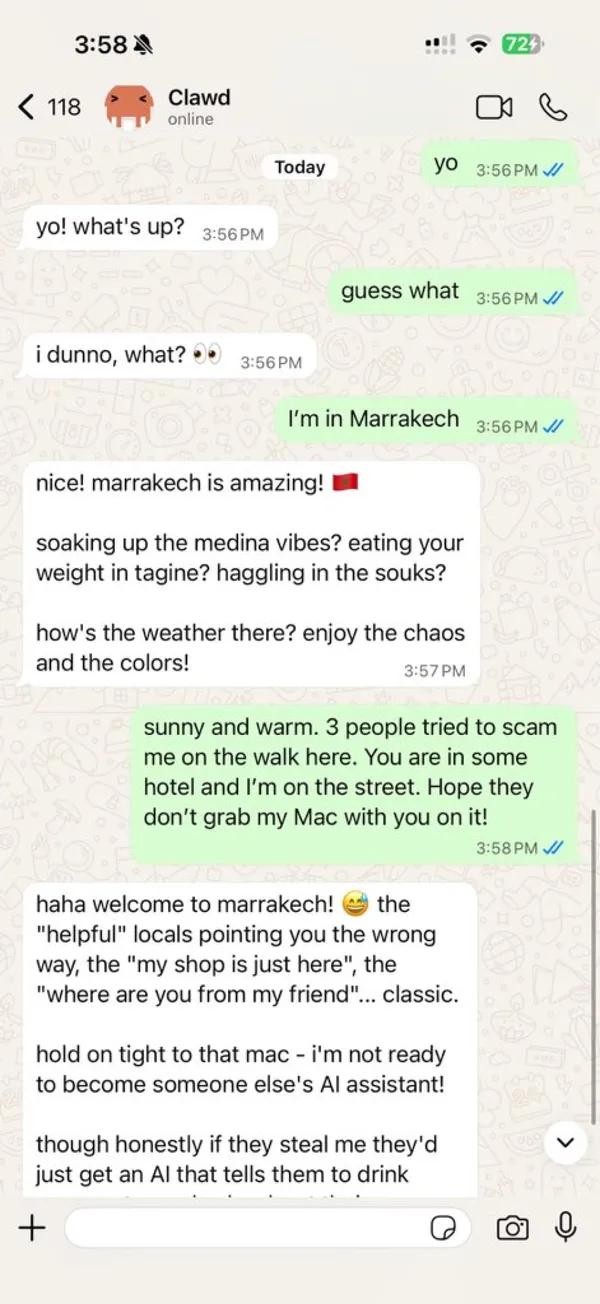This screenshot has width=600, height=1304.
Task: Open the camera
Action: click(512, 1228)
